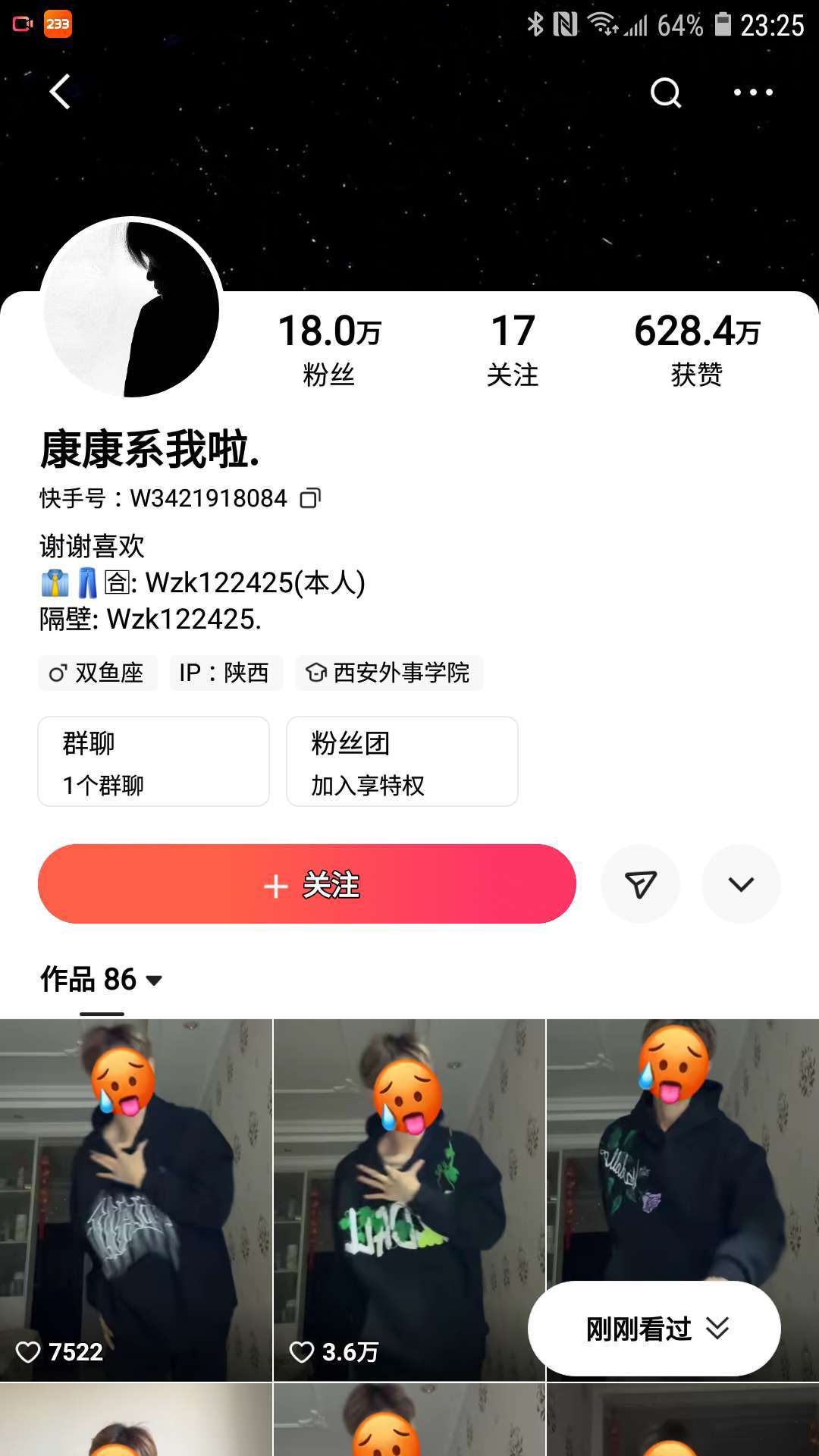Send a private message via paper plane
The image size is (819, 1456).
click(640, 884)
